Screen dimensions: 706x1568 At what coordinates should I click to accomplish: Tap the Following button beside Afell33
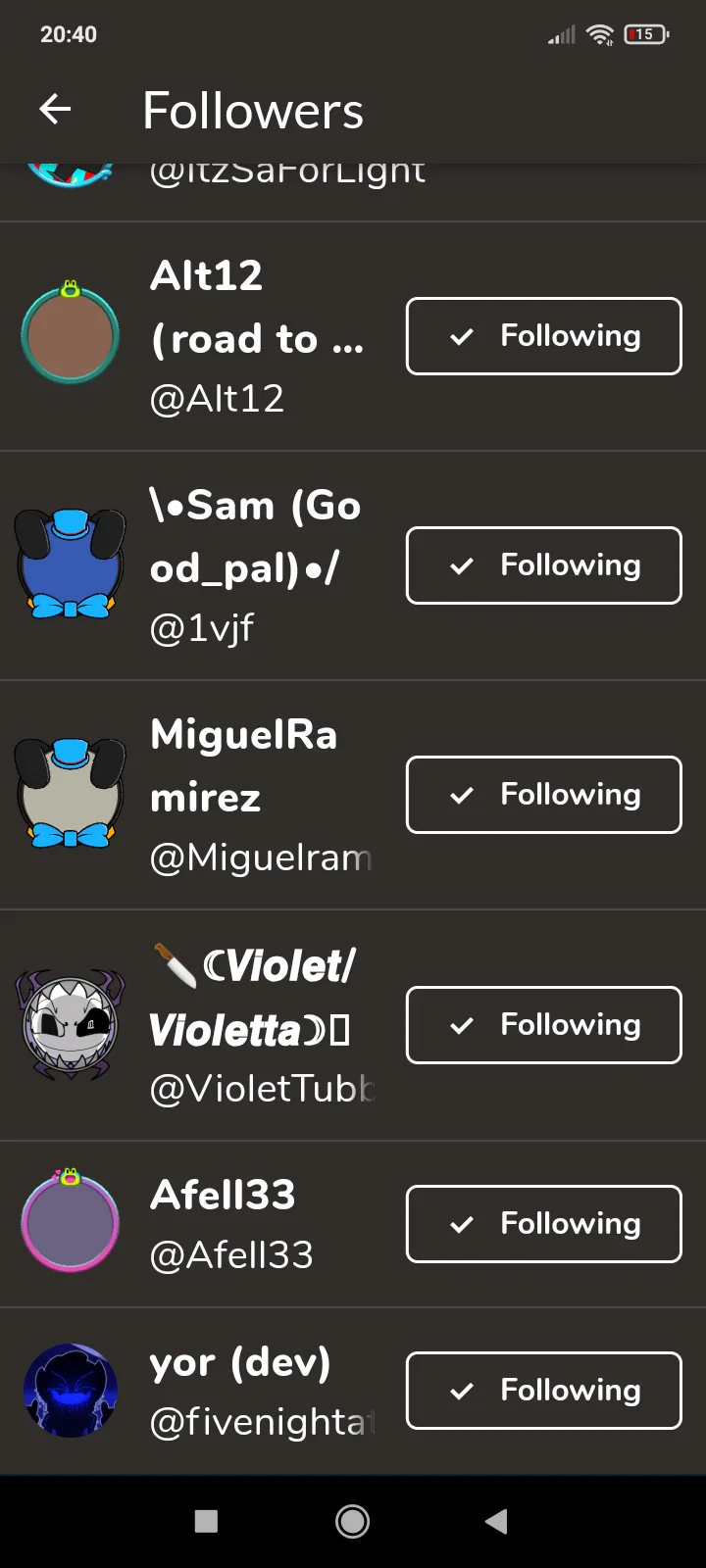point(544,1224)
